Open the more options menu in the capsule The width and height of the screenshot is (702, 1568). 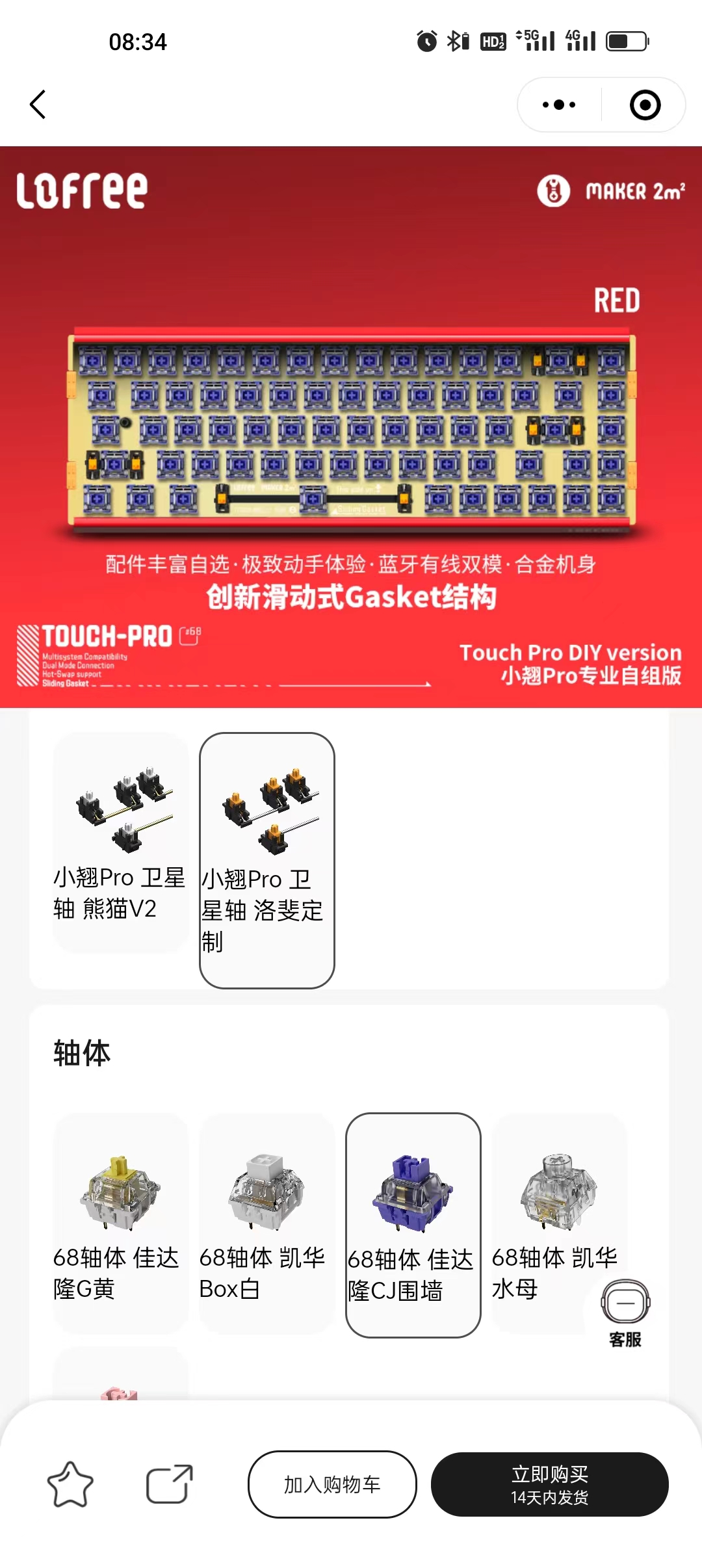pyautogui.click(x=558, y=104)
